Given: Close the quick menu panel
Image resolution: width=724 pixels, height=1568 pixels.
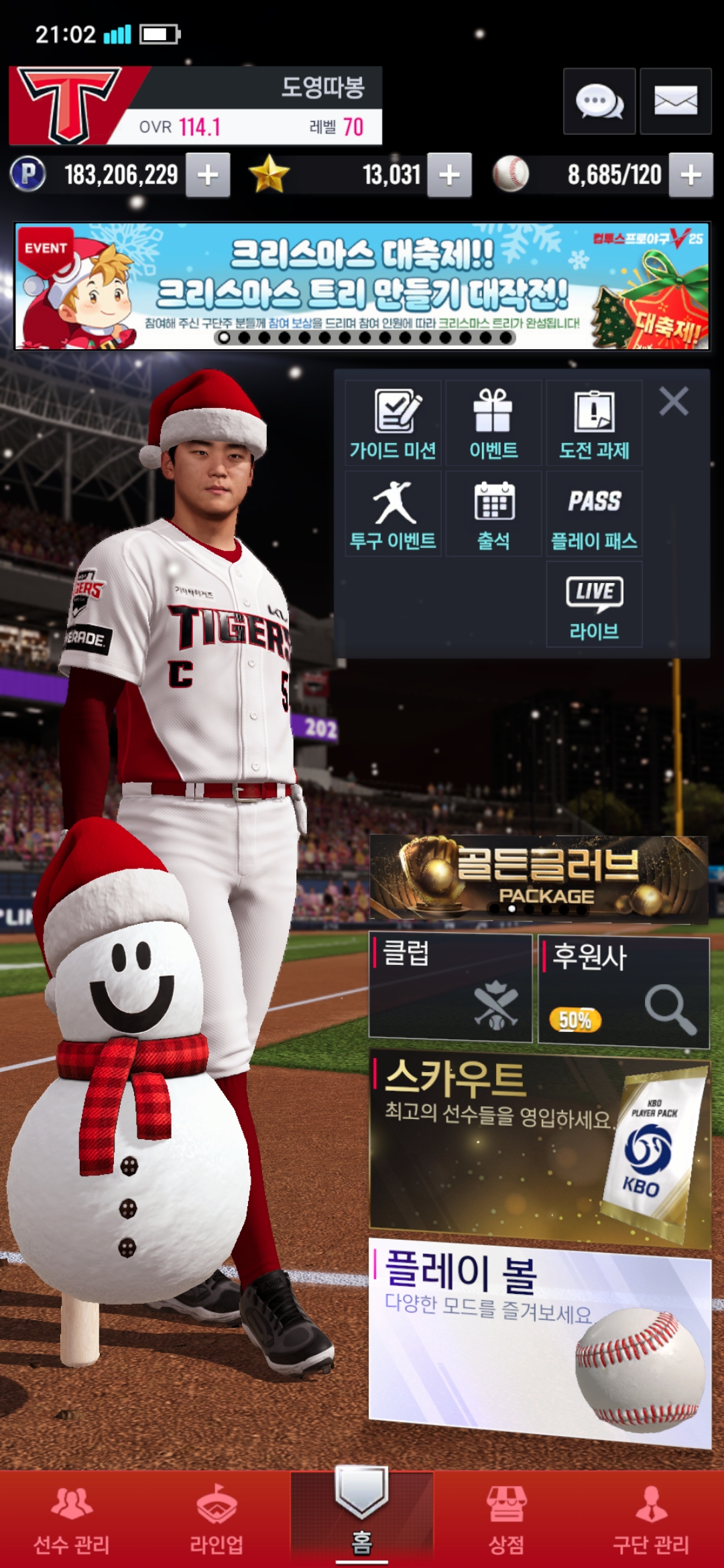Looking at the screenshot, I should 674,402.
